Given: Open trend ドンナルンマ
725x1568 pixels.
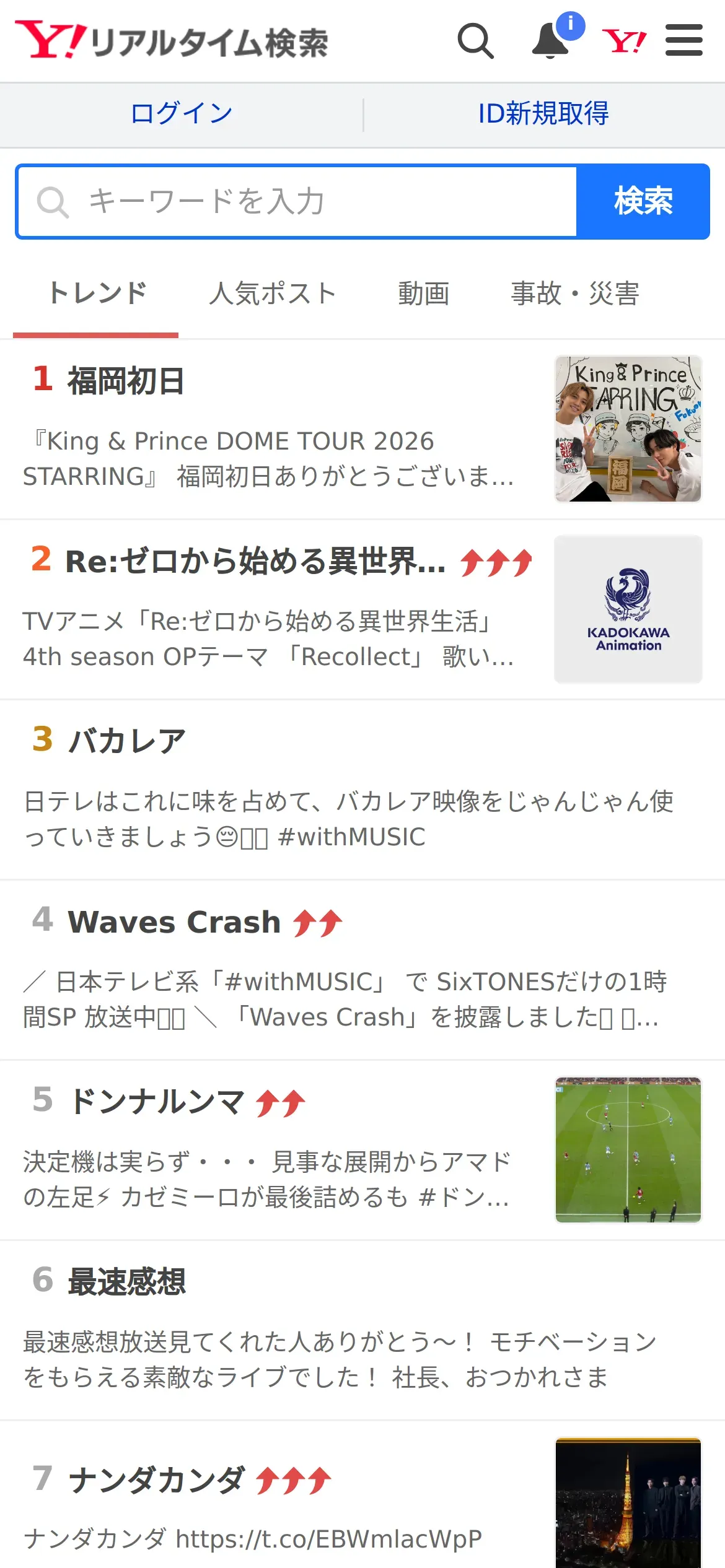Looking at the screenshot, I should coord(157,1102).
